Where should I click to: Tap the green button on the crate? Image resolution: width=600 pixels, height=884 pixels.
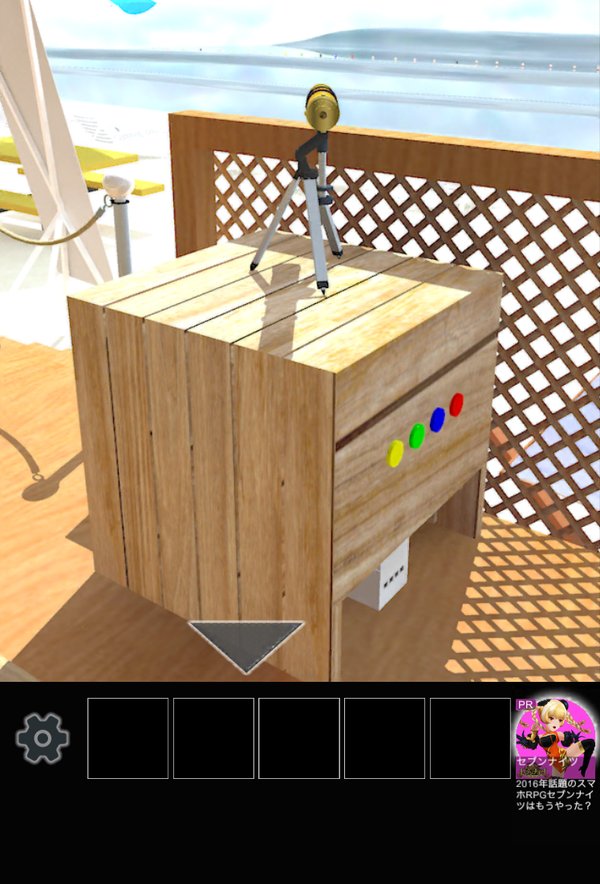coord(417,436)
